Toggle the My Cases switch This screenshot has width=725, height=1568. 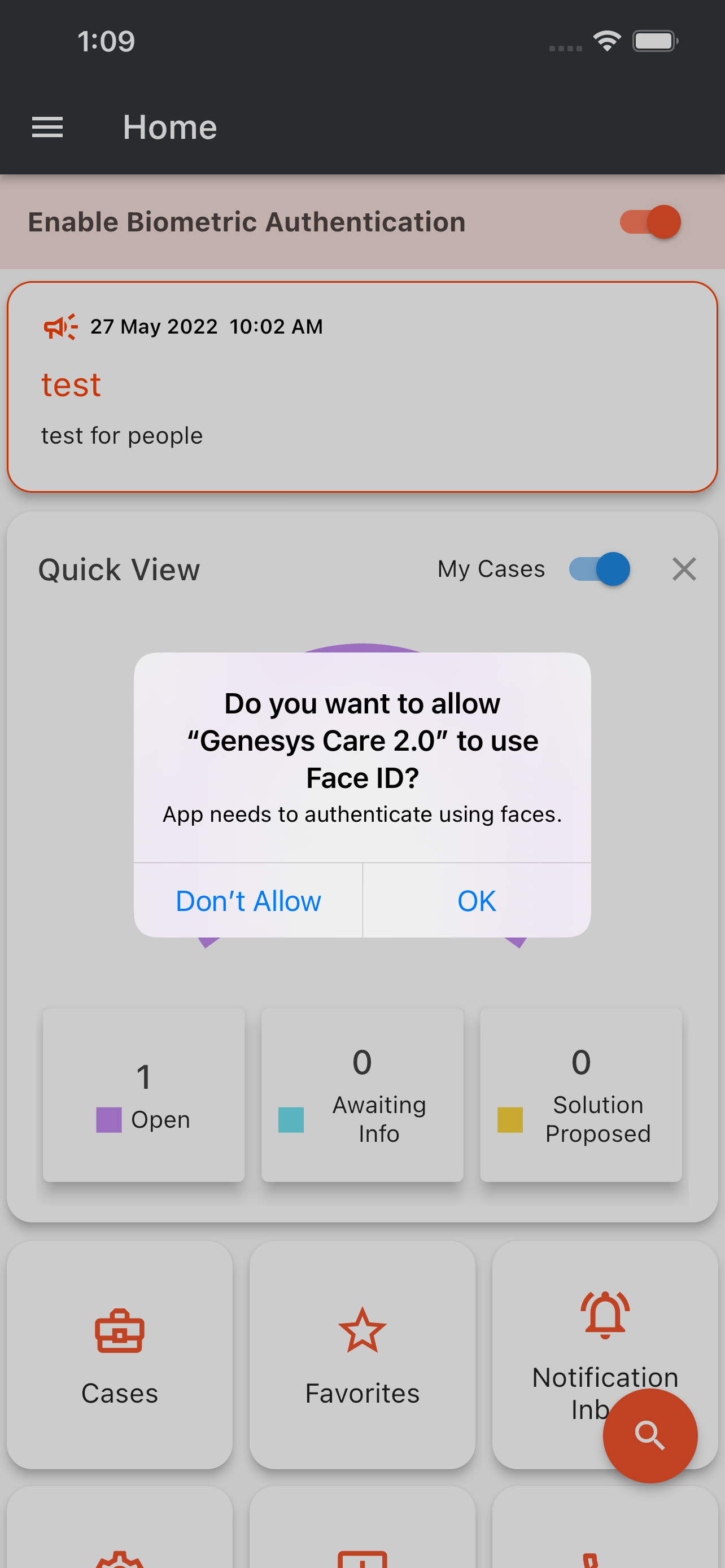pyautogui.click(x=600, y=569)
